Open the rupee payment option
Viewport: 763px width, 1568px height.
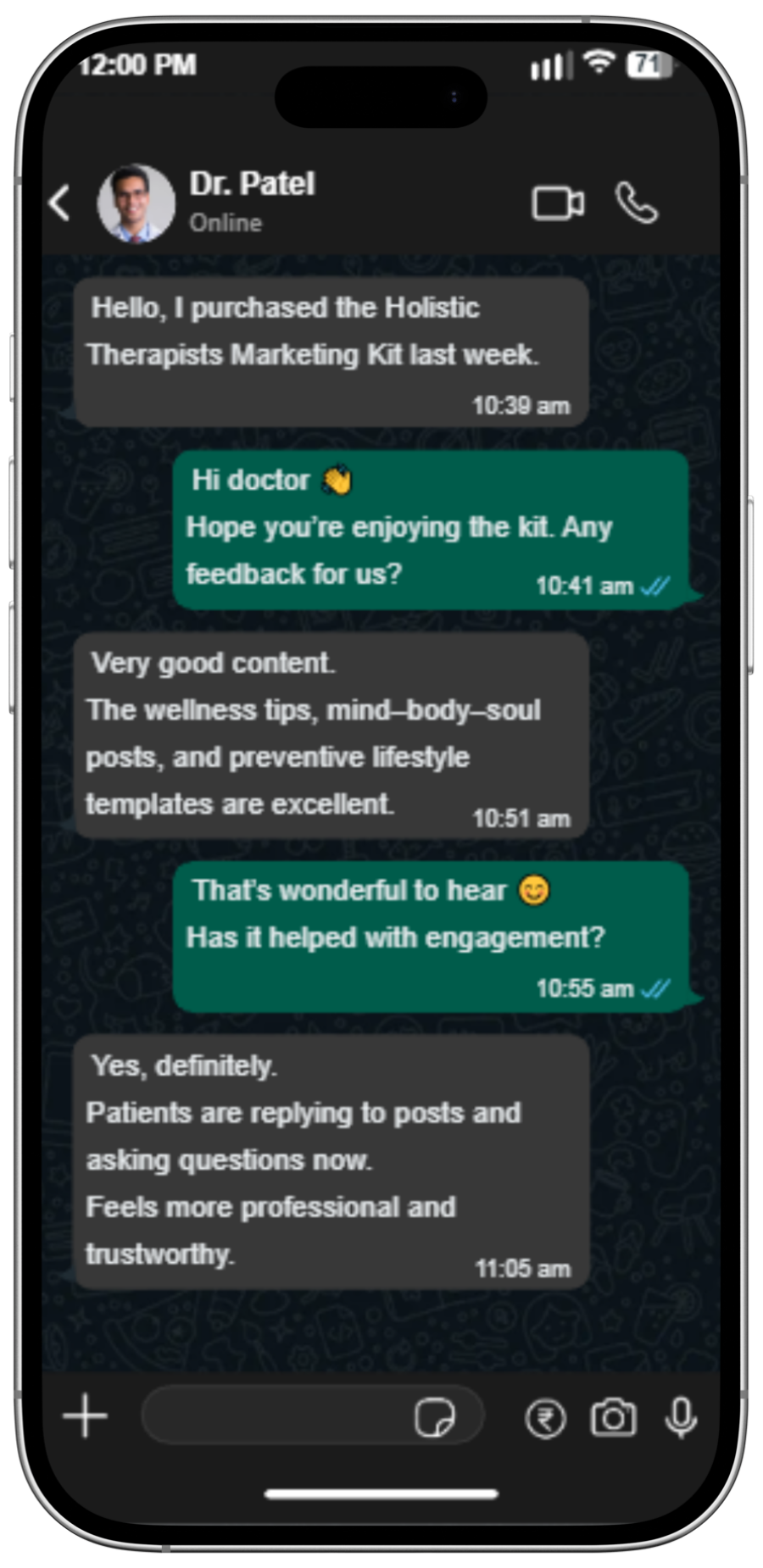[545, 1418]
